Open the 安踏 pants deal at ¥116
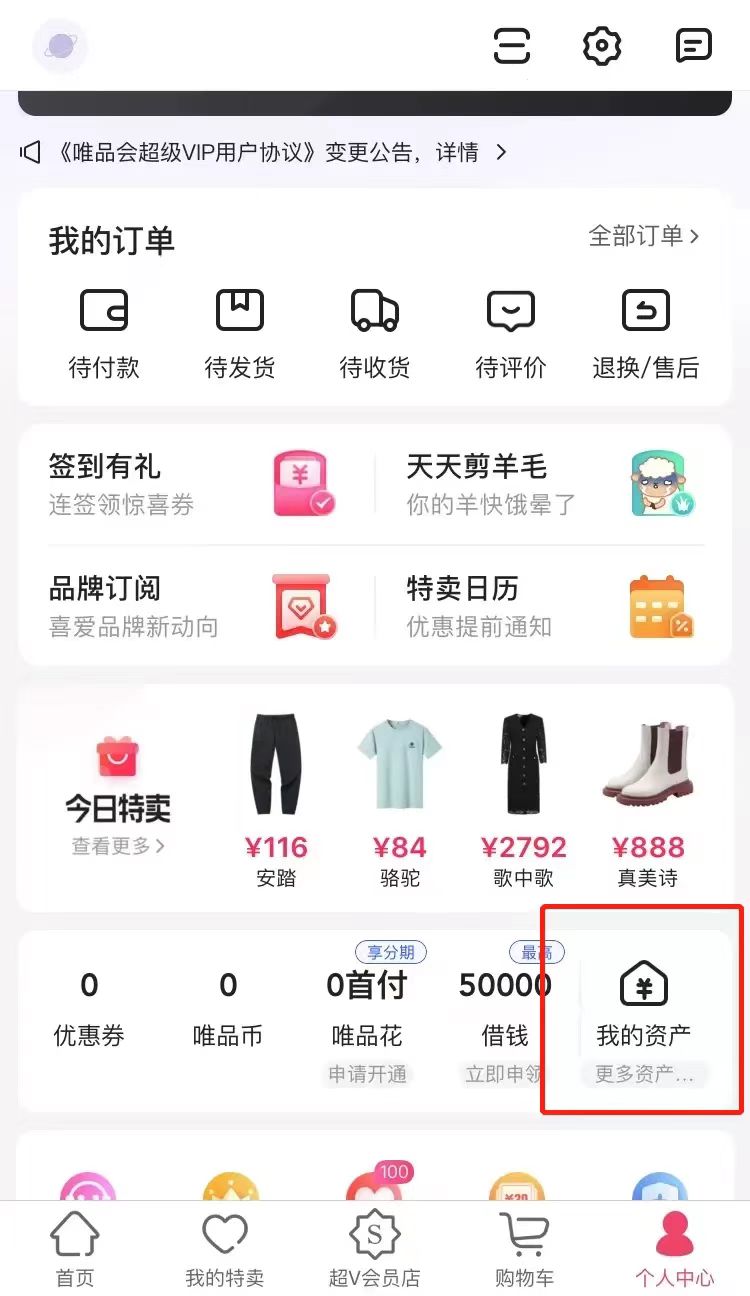 277,797
